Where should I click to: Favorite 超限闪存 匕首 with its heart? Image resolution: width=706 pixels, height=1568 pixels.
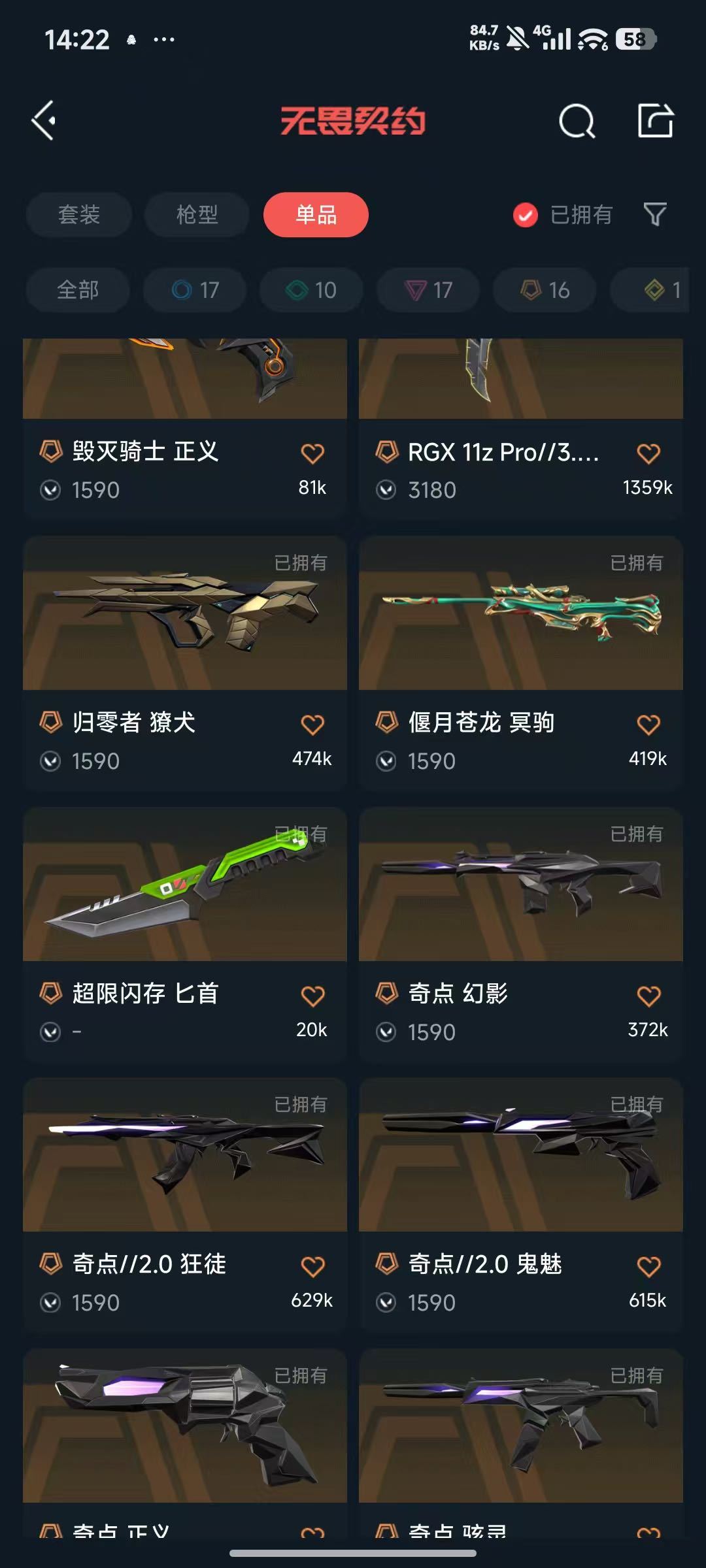[x=313, y=996]
